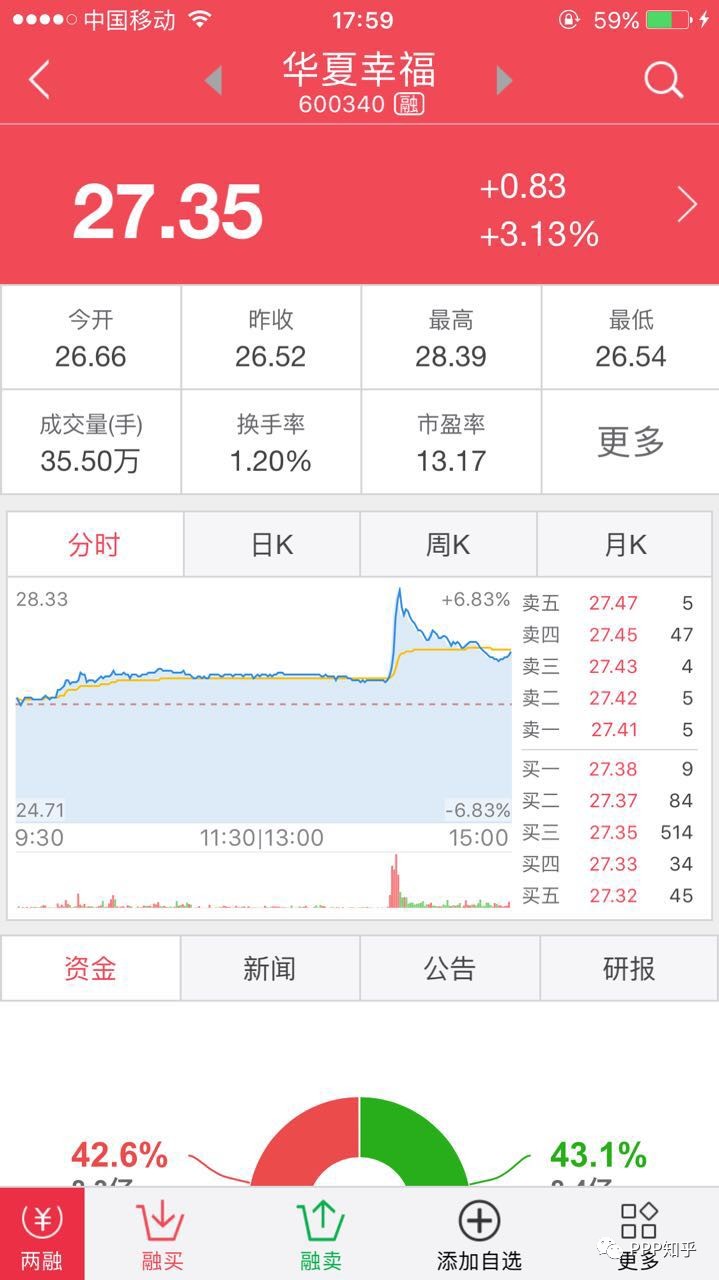
Task: Switch to the next stock with right triangle
Action: pos(504,80)
